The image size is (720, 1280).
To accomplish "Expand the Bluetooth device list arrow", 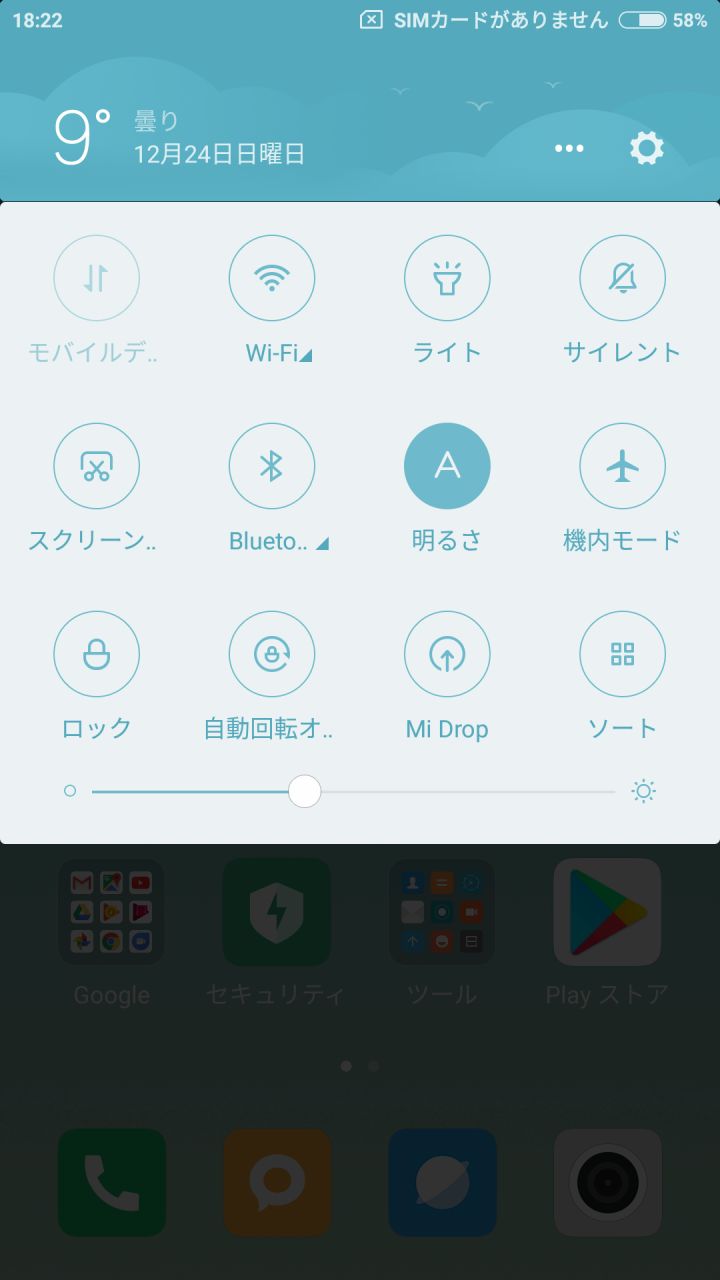I will (322, 543).
